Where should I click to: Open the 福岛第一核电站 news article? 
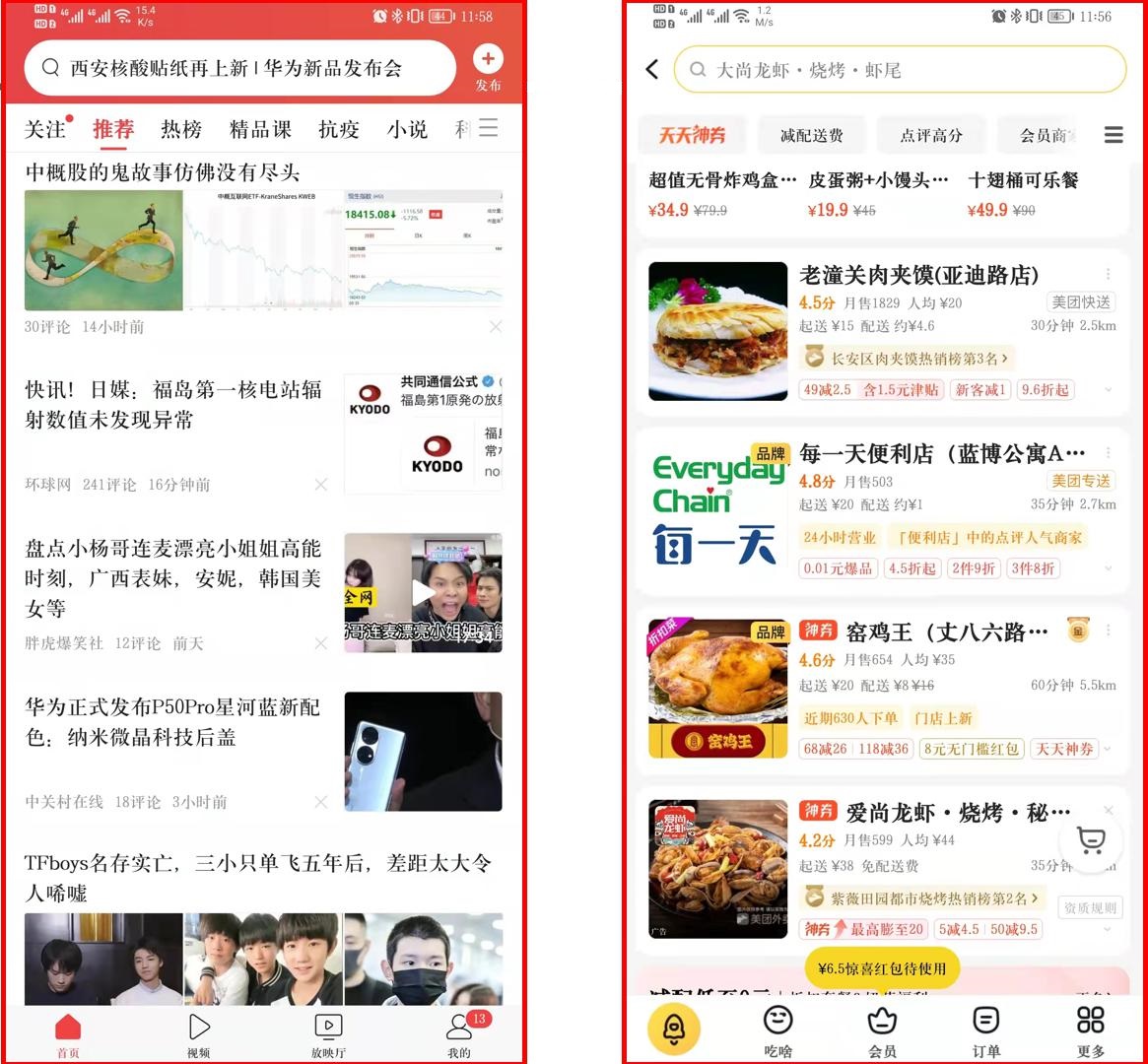pyautogui.click(x=173, y=405)
